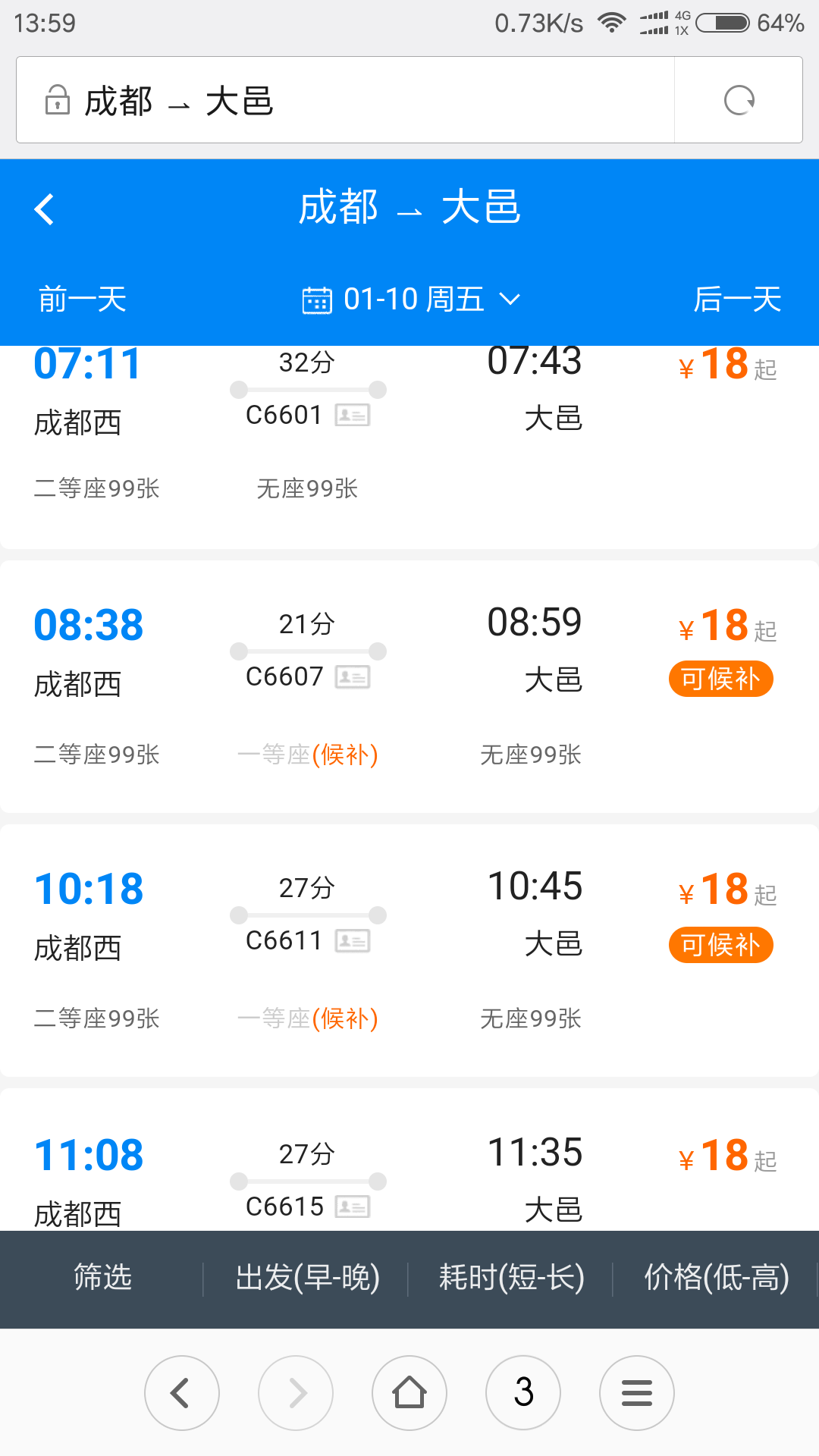This screenshot has width=819, height=1456.
Task: Open the browser tab switcher showing 3
Action: pyautogui.click(x=523, y=1392)
